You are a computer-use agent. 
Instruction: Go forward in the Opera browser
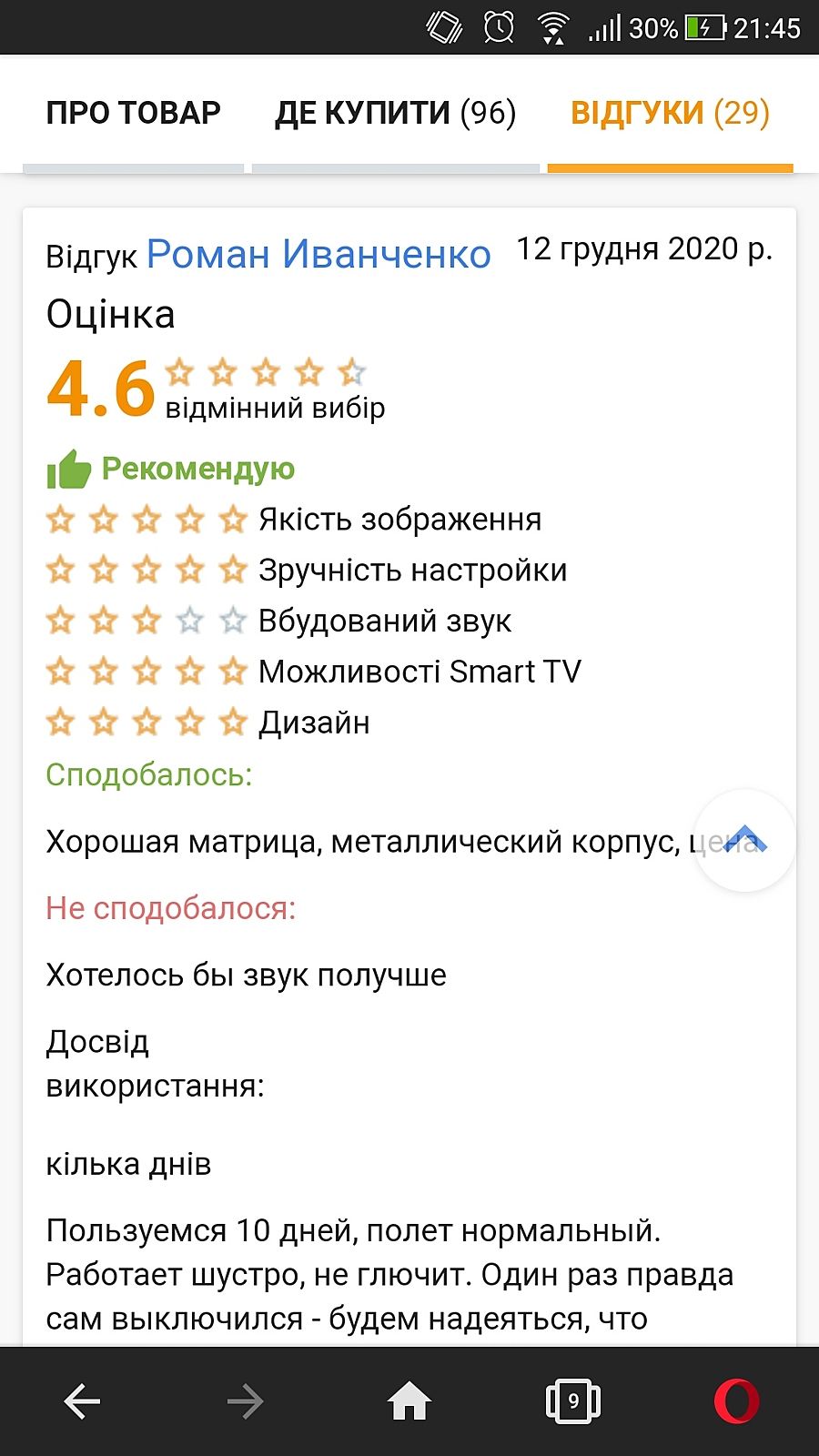click(246, 1401)
